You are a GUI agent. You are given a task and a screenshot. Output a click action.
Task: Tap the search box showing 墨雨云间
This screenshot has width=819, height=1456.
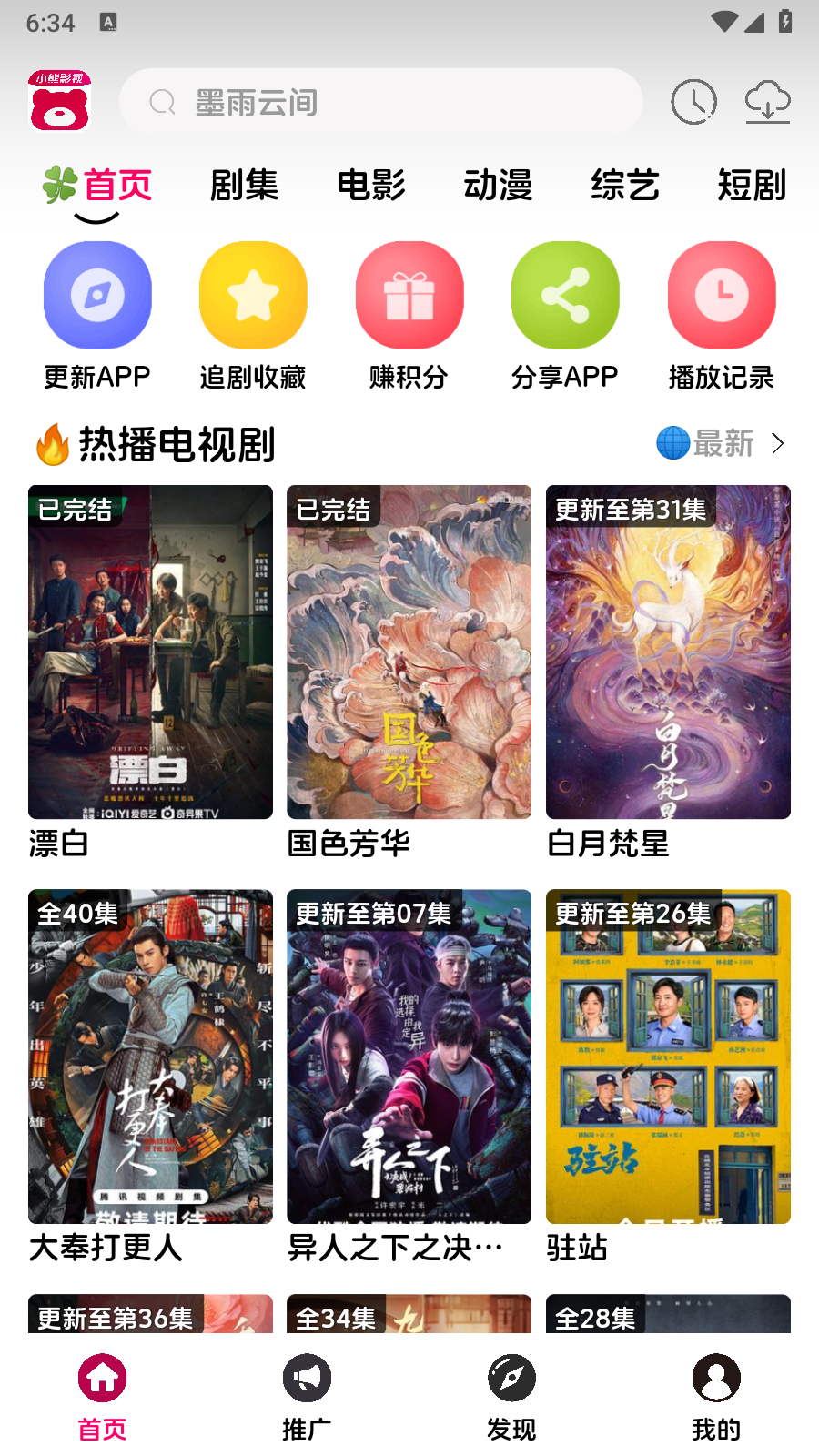point(380,102)
